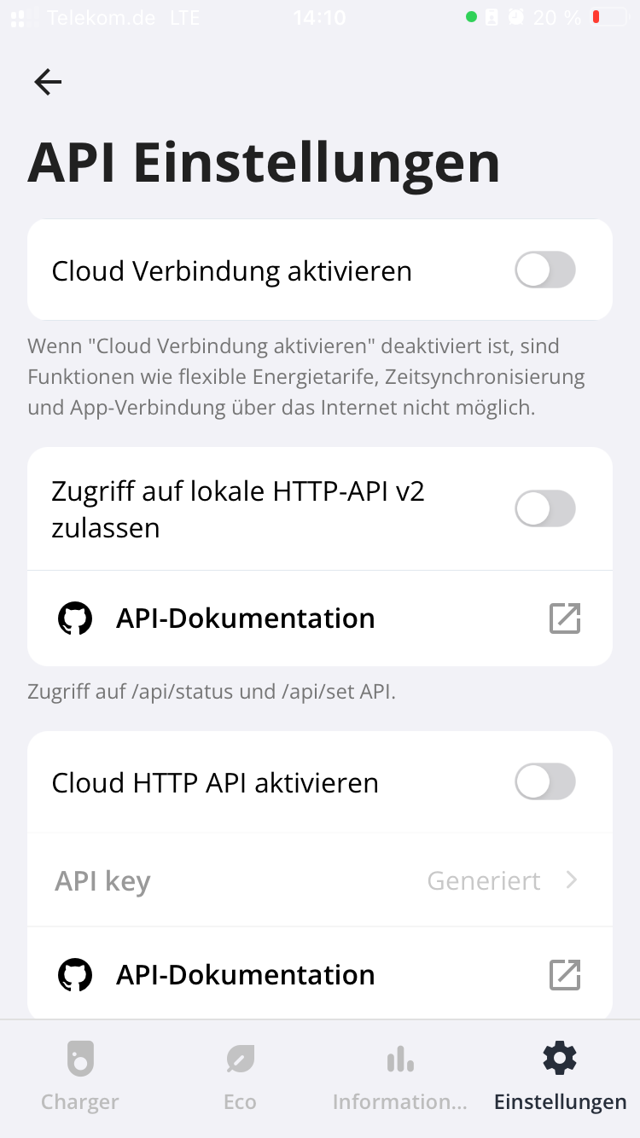
Task: Turn on Cloud HTTP API aktivieren
Action: tap(545, 782)
